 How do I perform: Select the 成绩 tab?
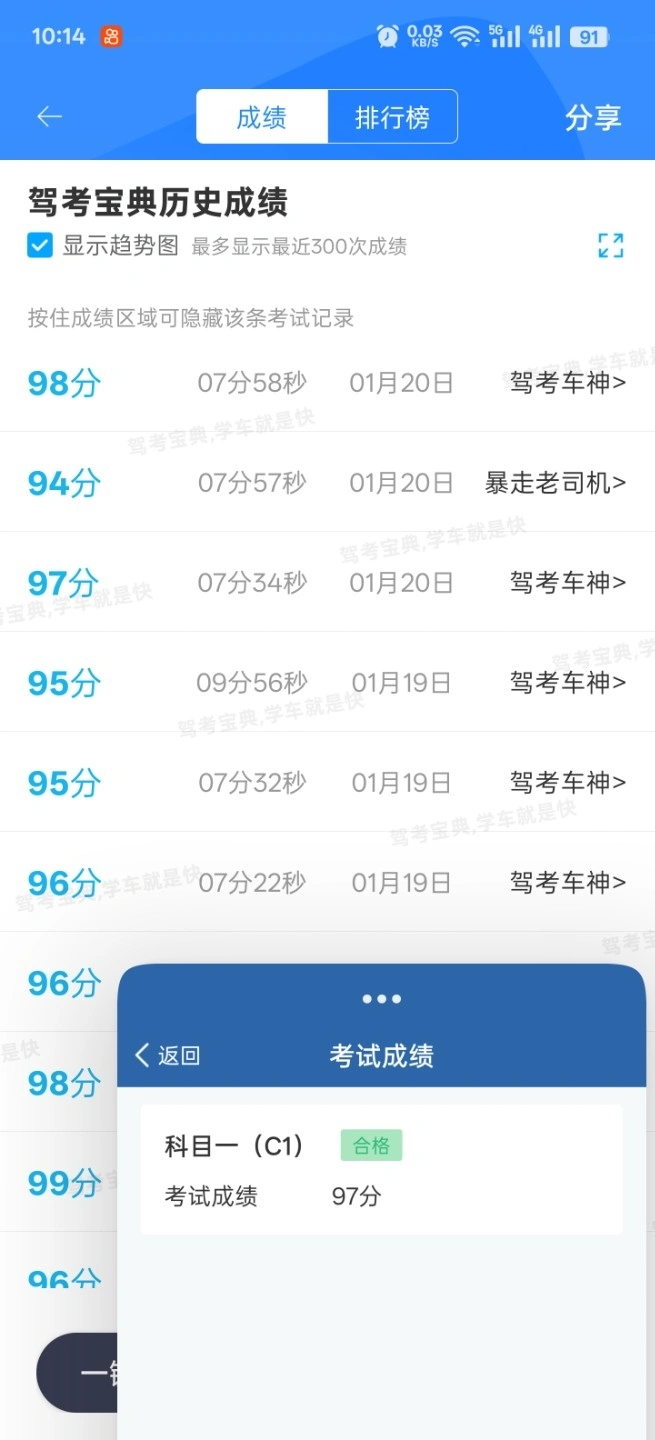click(262, 117)
